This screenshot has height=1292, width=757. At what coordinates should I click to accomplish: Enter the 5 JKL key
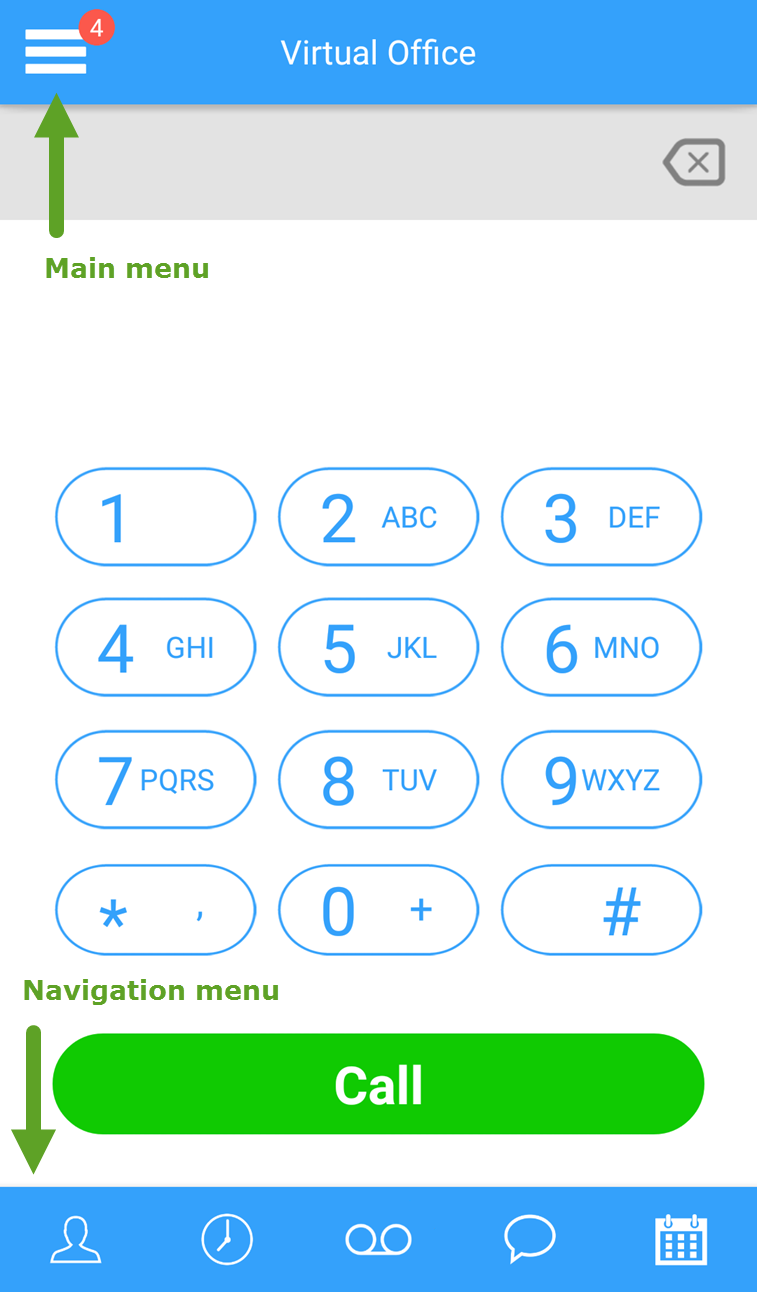[378, 648]
